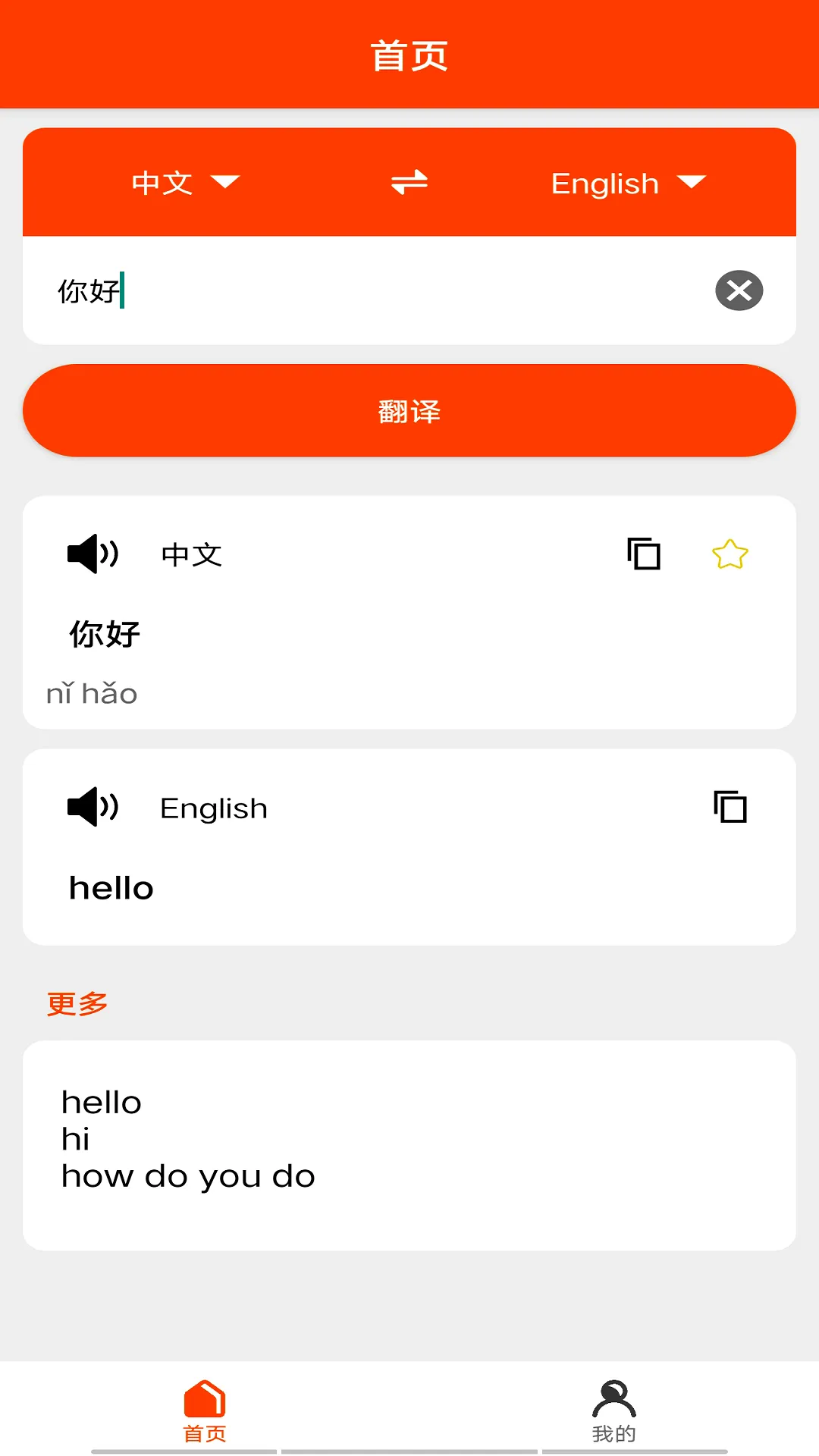The height and width of the screenshot is (1456, 819).
Task: Copy the Chinese text 你好
Action: 644,554
